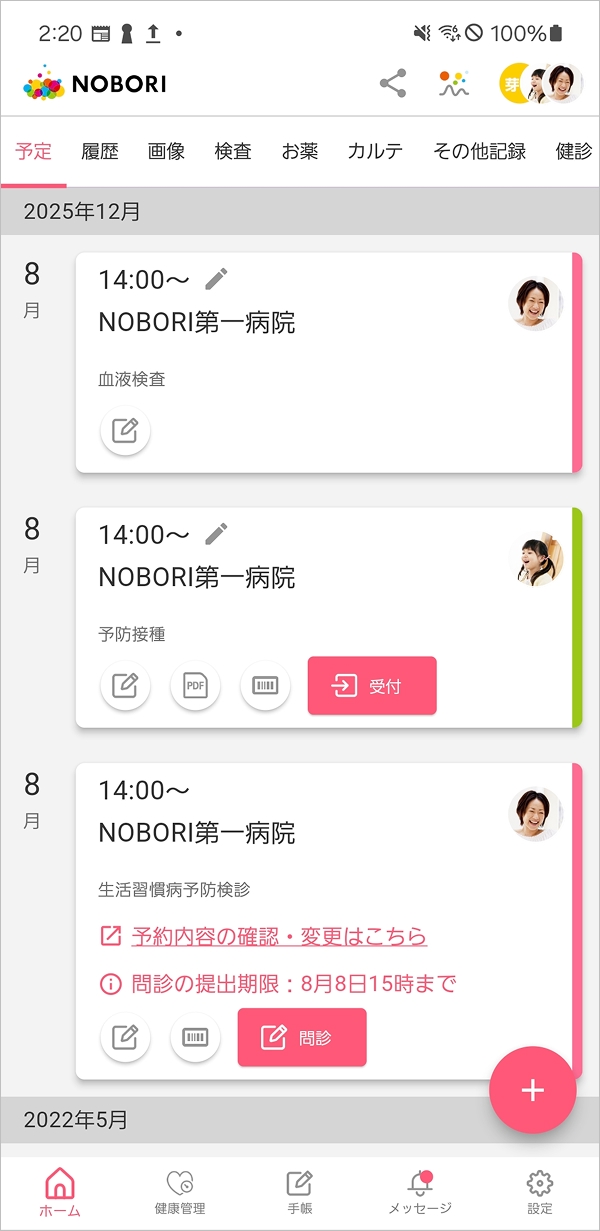Open the その他記録 tab
The width and height of the screenshot is (600, 1231).
(x=479, y=152)
